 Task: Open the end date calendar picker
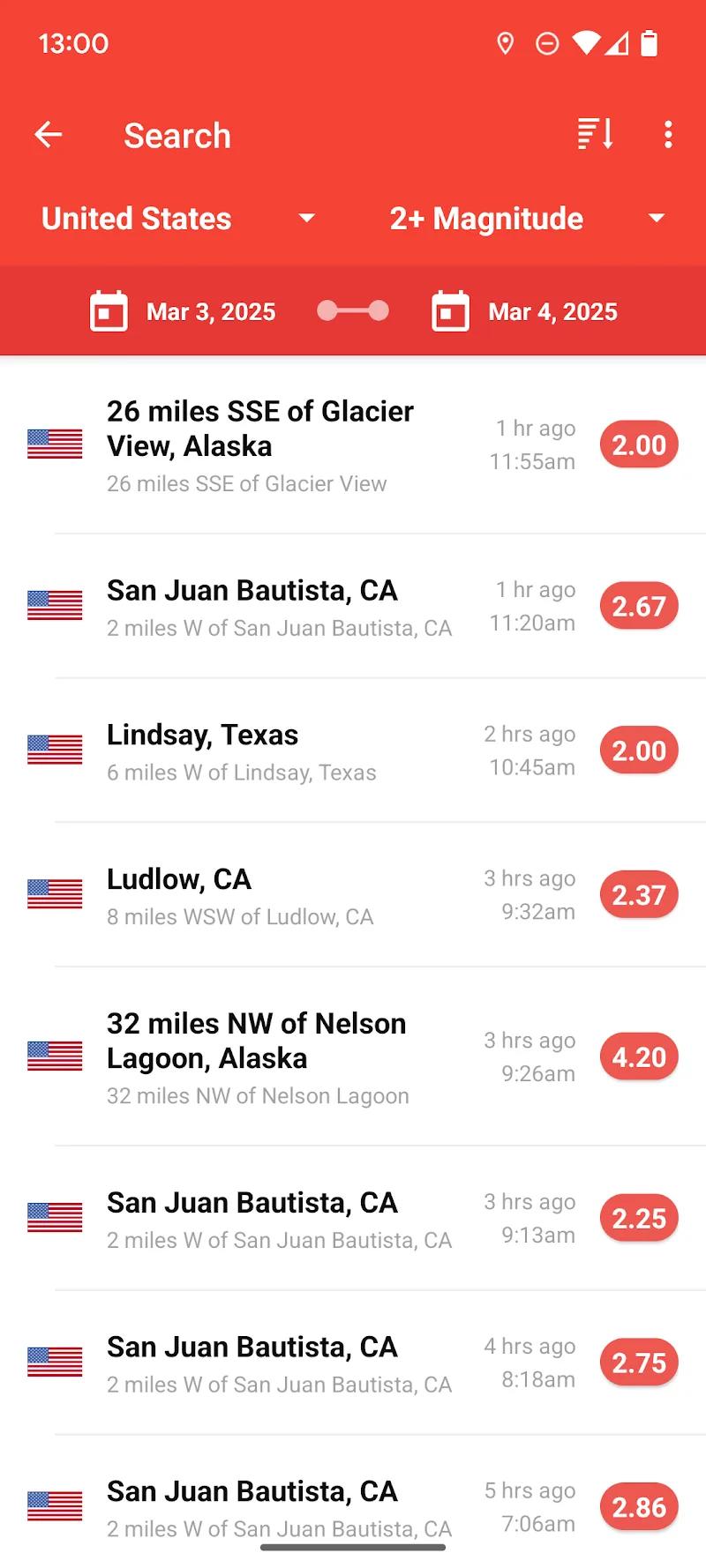coord(450,310)
